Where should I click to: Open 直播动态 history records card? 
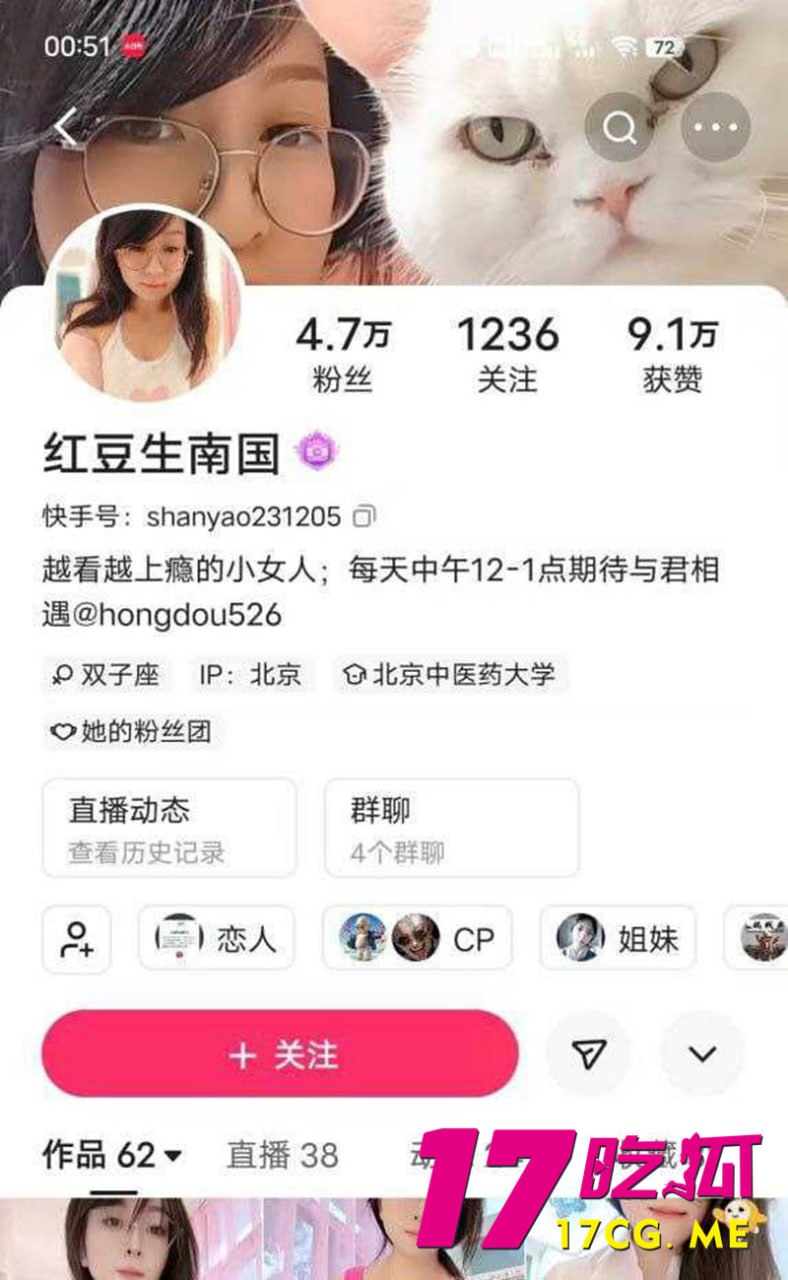click(x=169, y=828)
